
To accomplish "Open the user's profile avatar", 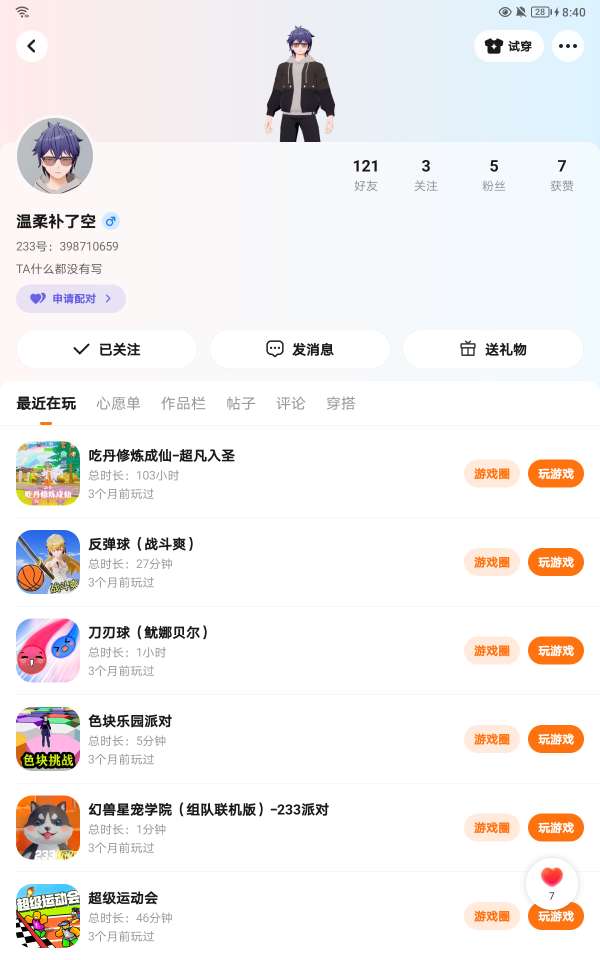I will [55, 157].
